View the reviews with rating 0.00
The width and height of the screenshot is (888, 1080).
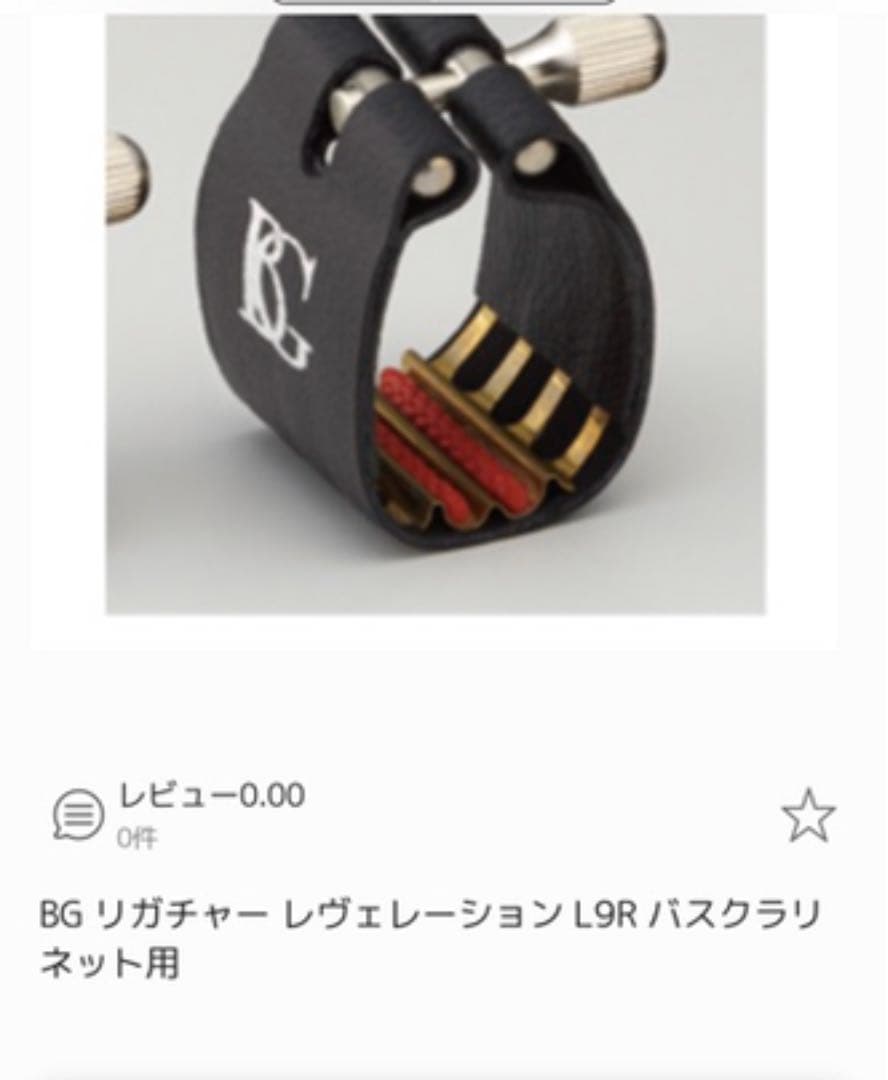click(180, 813)
